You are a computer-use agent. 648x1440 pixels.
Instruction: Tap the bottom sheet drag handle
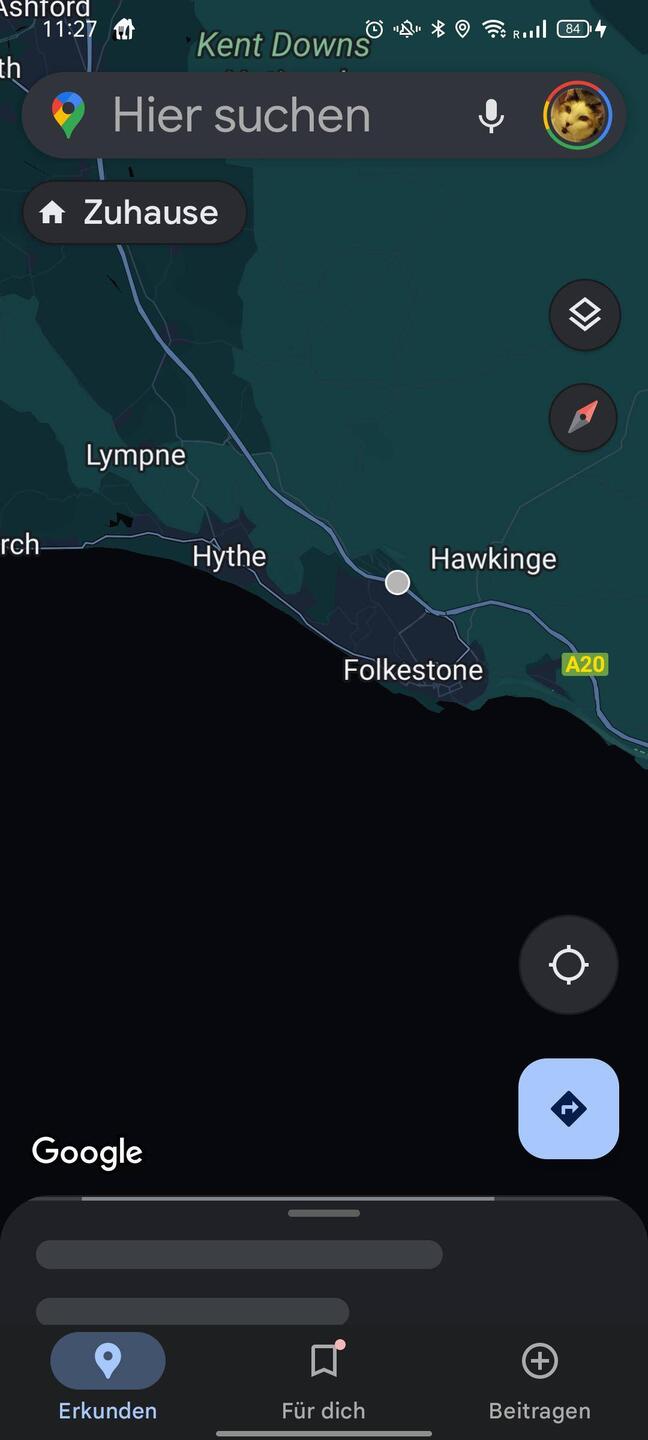pyautogui.click(x=324, y=1213)
